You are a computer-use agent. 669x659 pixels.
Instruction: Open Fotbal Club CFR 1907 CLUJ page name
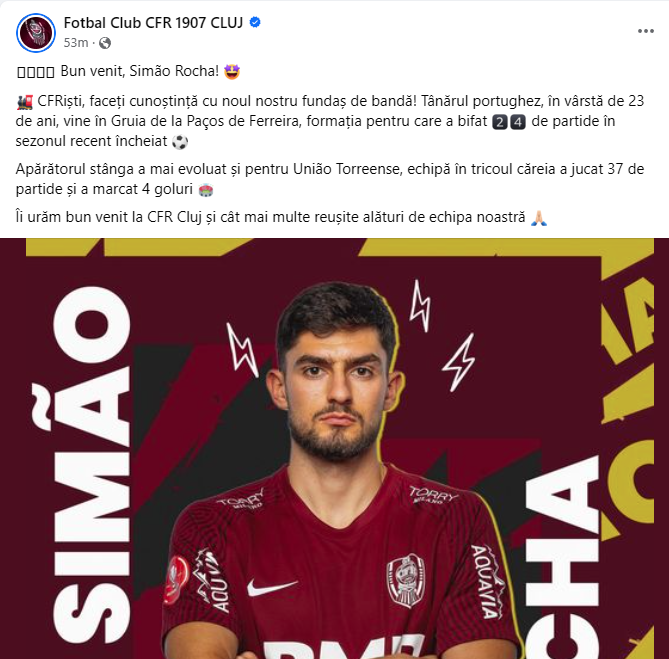coord(153,22)
